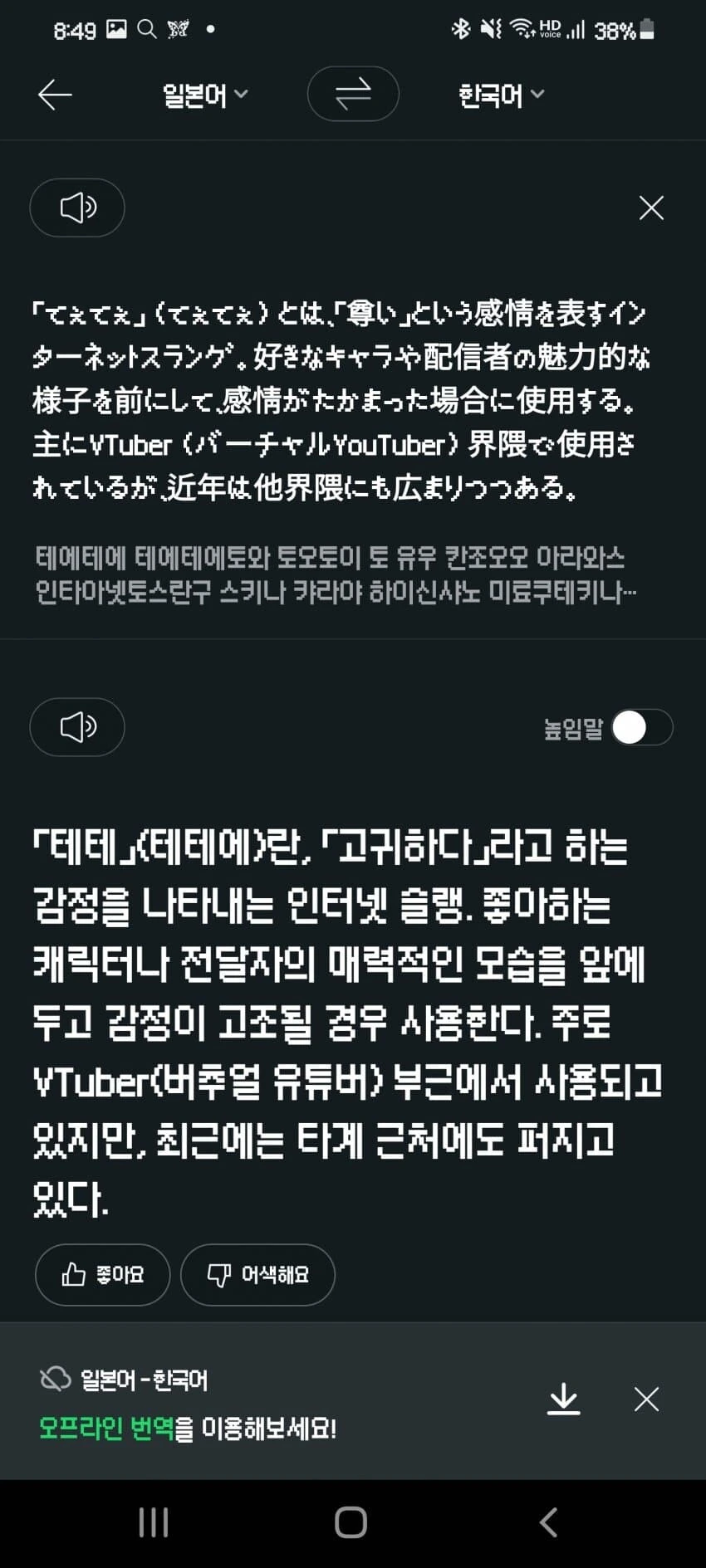This screenshot has height=1568, width=706.
Task: Play audio of the Japanese source text
Action: point(77,208)
